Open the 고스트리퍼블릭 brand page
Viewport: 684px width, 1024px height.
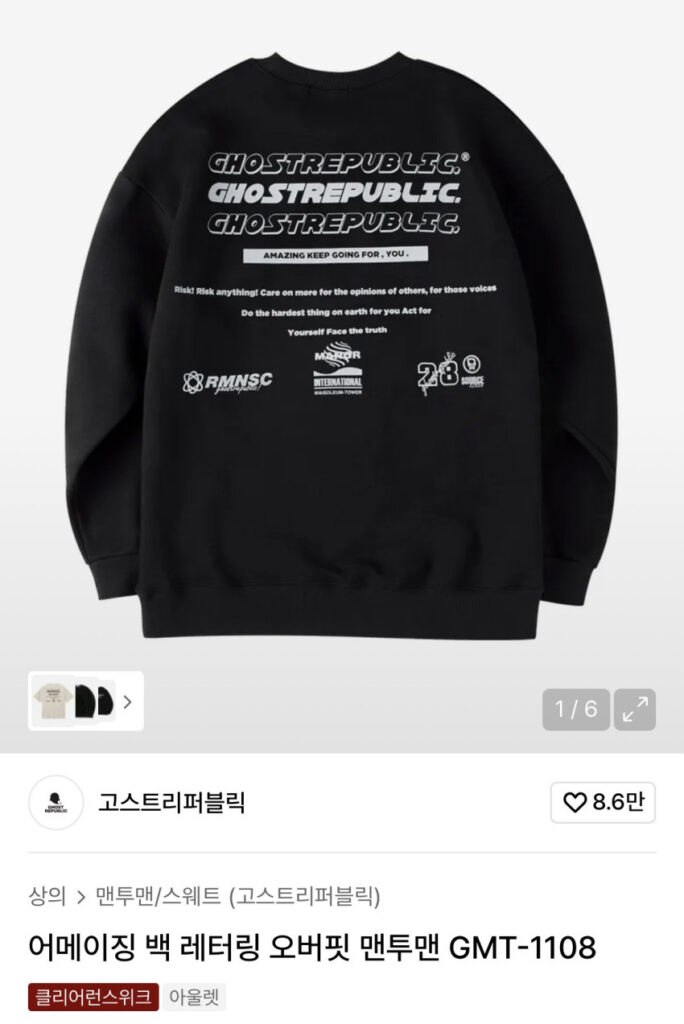point(171,802)
